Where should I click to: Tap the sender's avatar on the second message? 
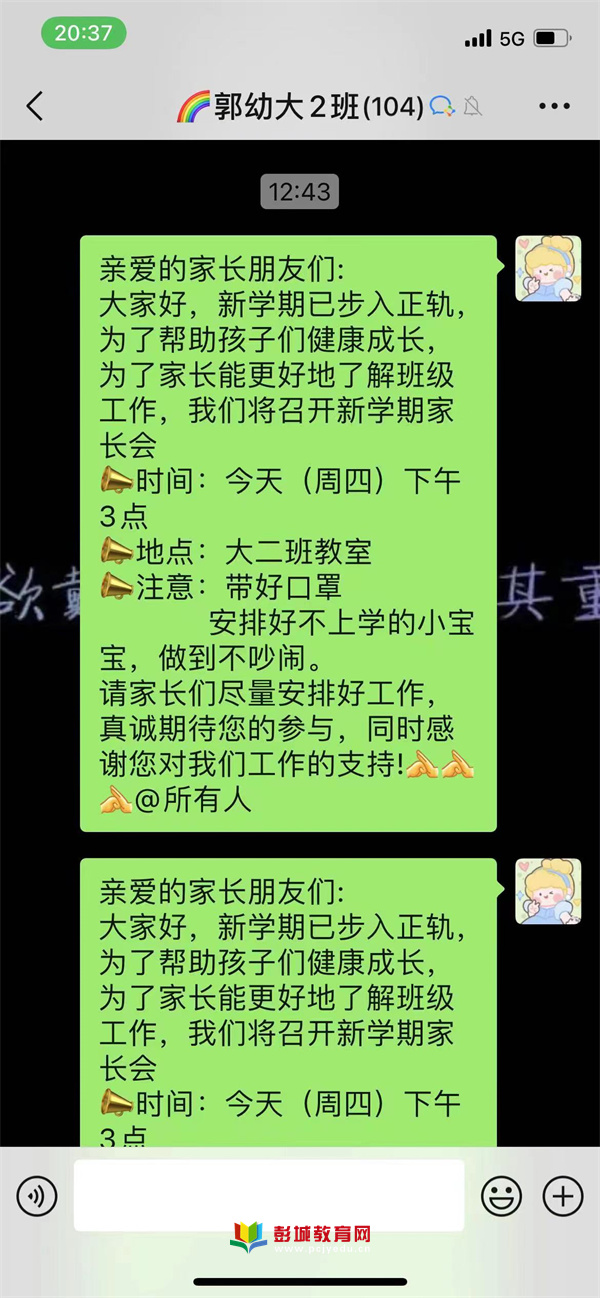[x=547, y=891]
